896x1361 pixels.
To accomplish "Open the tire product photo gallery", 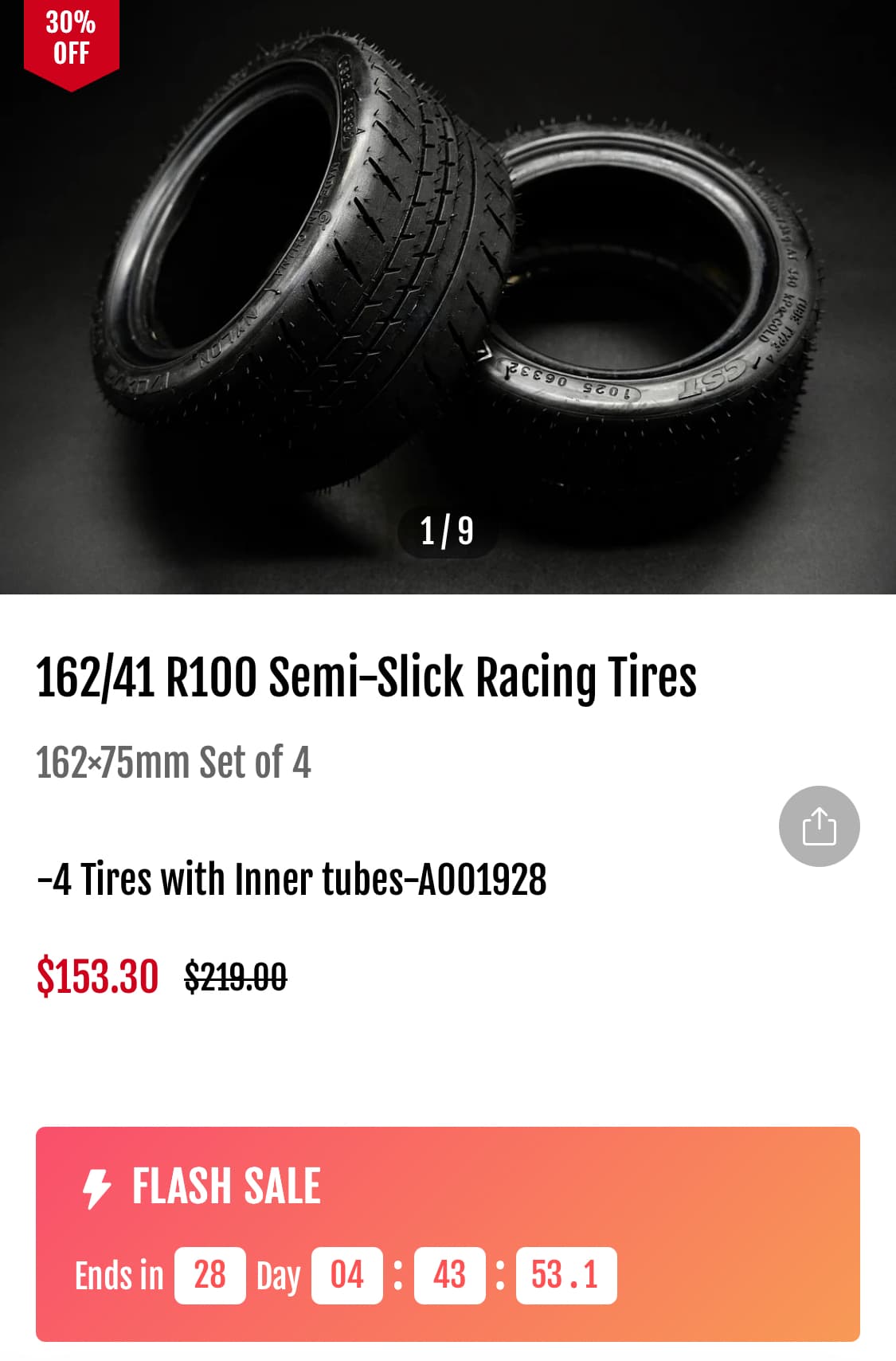I will click(448, 296).
